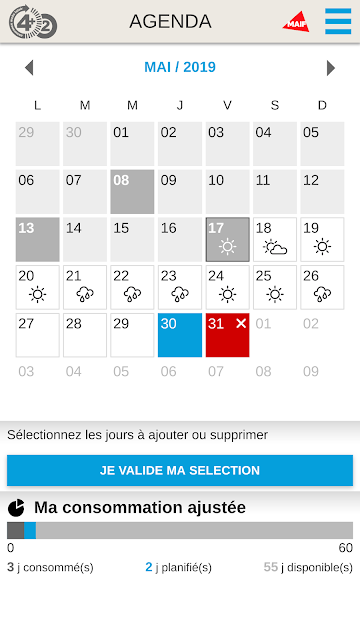Select May 26 rainy day
Viewport: 360px width, 640px height.
(x=322, y=287)
